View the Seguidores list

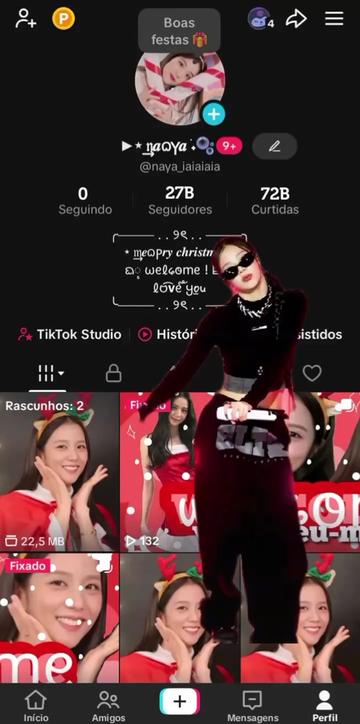[x=180, y=201]
